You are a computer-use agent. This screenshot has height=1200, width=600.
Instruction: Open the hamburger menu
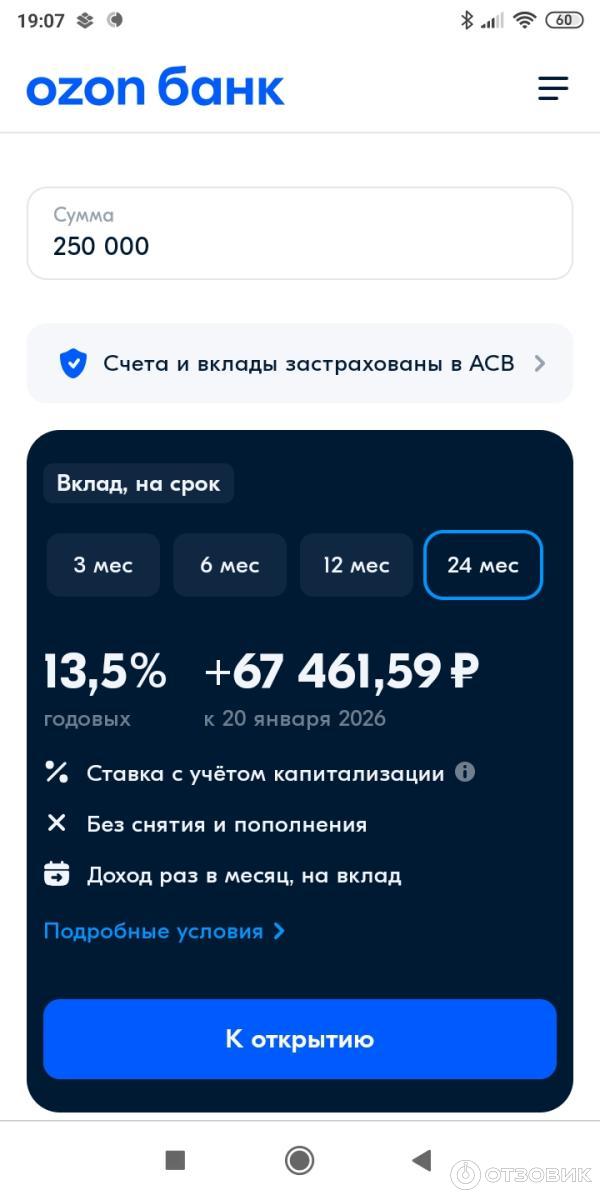(552, 88)
